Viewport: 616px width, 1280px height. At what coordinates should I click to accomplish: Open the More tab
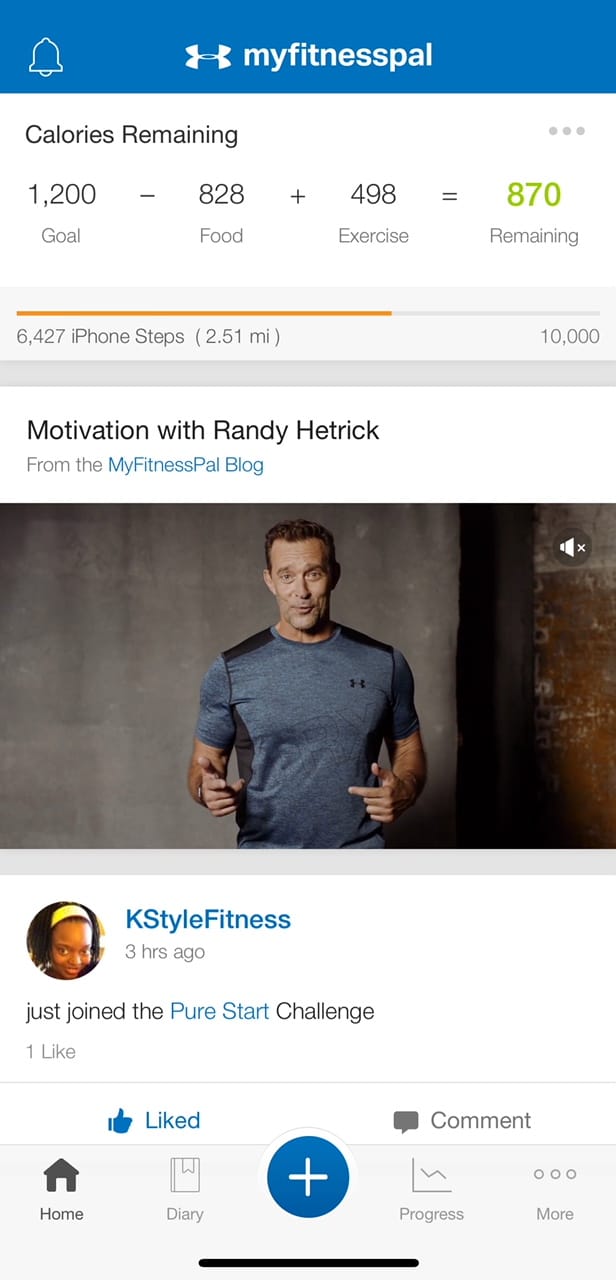(554, 1189)
